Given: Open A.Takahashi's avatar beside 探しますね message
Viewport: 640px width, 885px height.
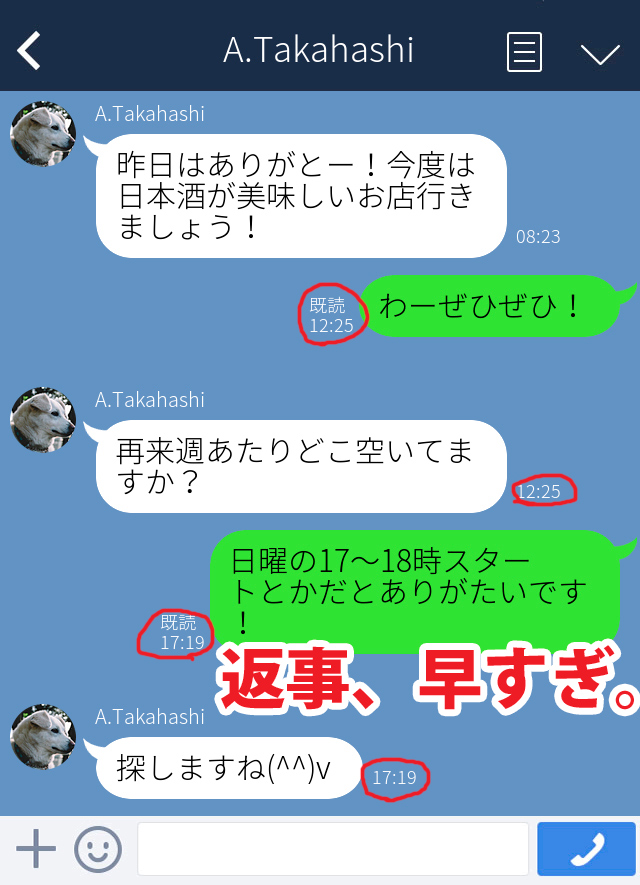Looking at the screenshot, I should point(43,736).
